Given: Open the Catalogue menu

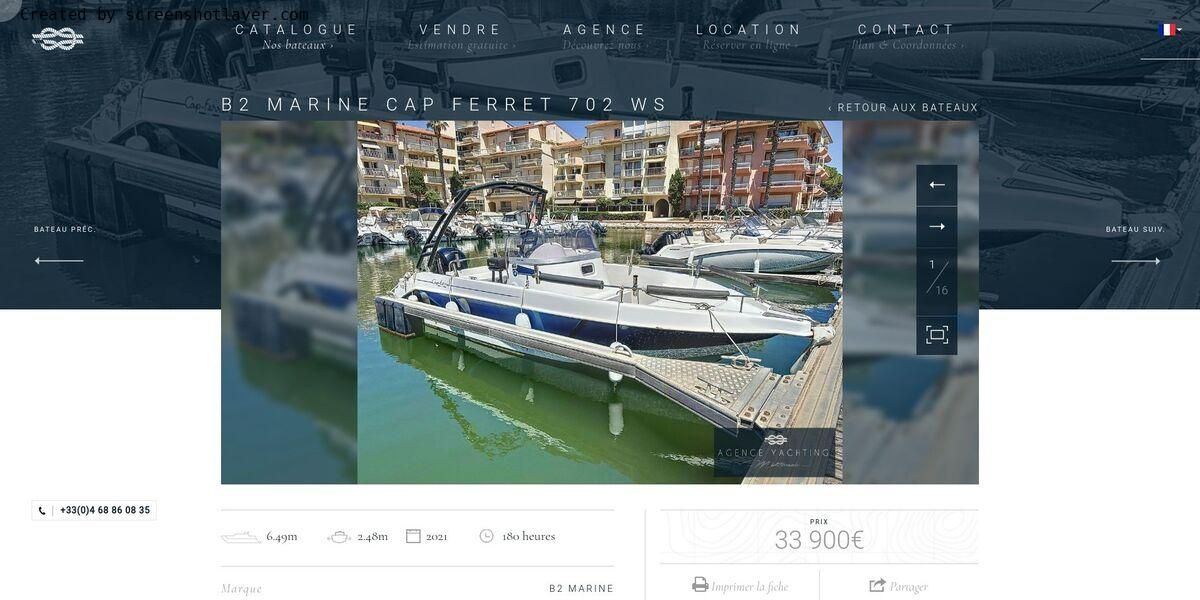Looking at the screenshot, I should coord(297,31).
